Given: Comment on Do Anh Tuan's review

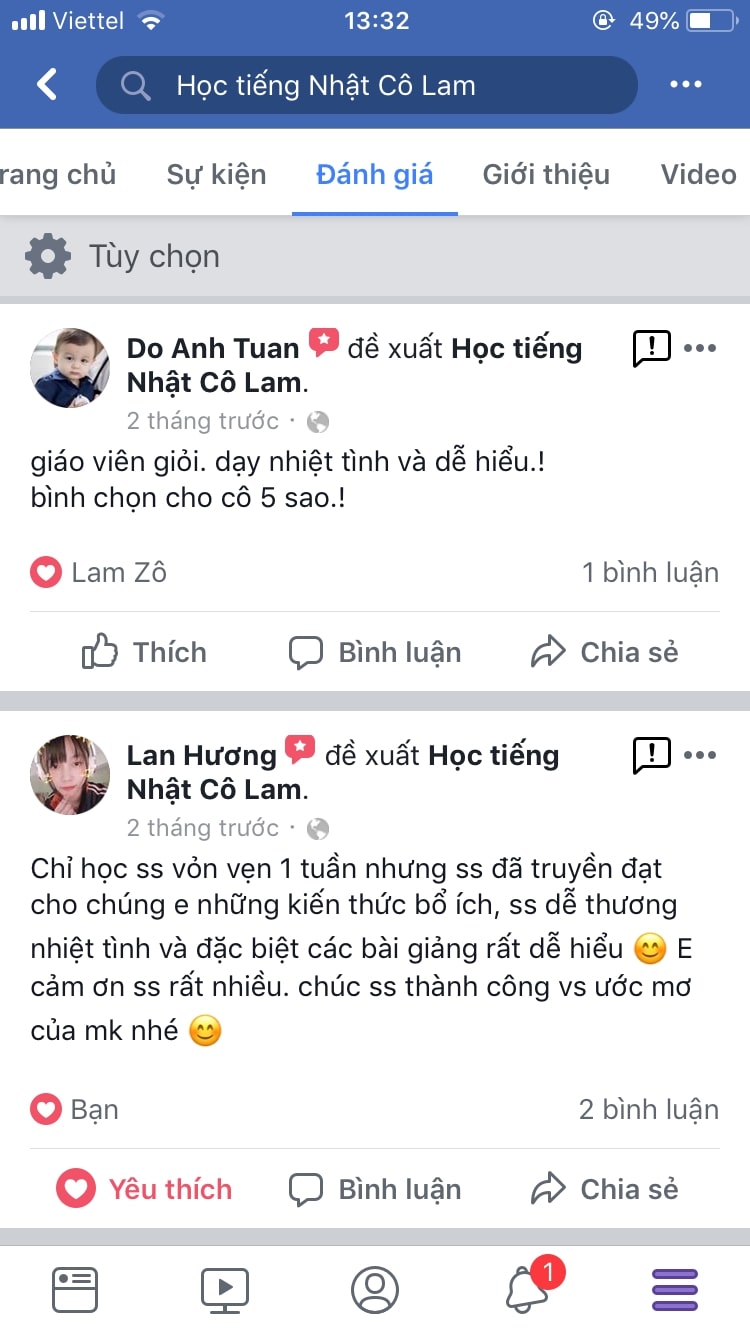Looking at the screenshot, I should tap(375, 653).
